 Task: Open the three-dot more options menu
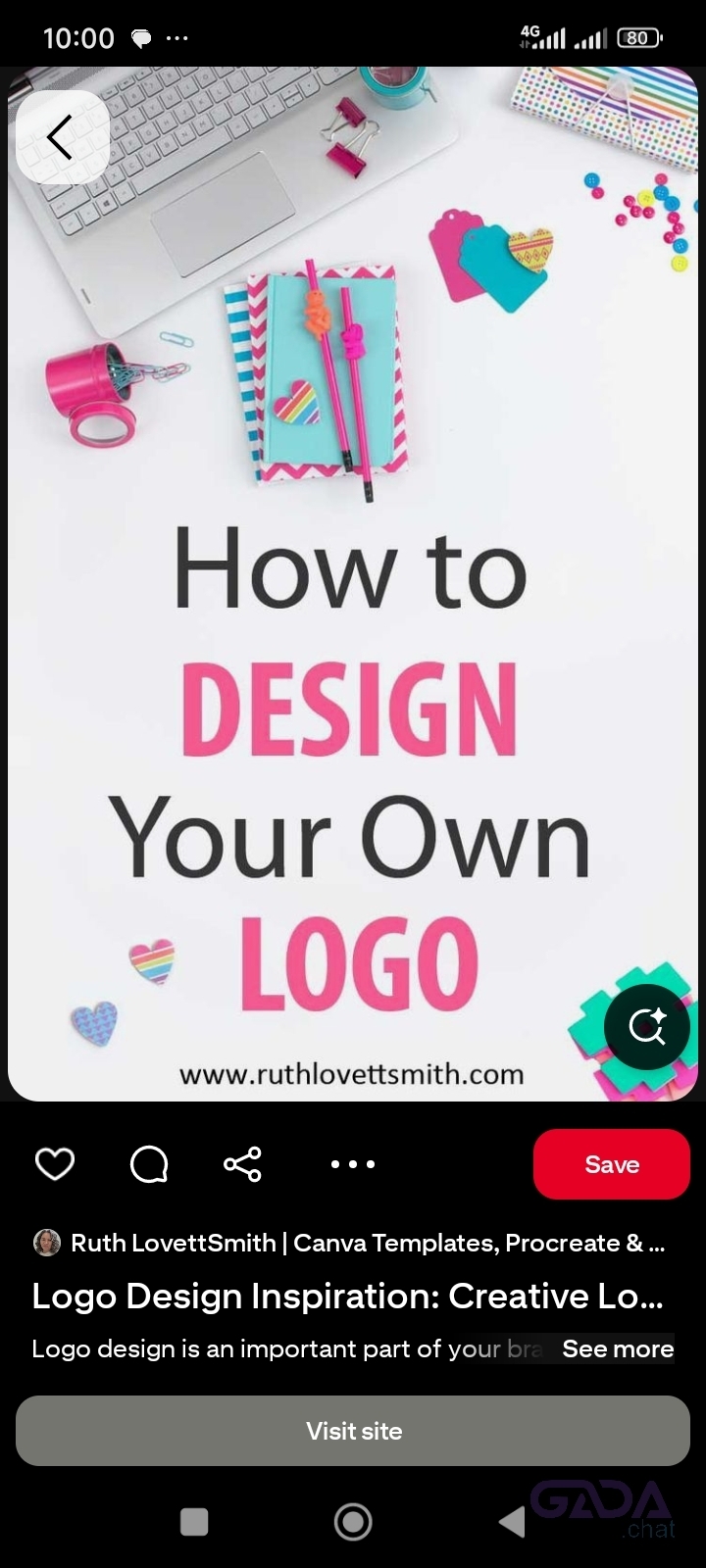click(x=353, y=1164)
